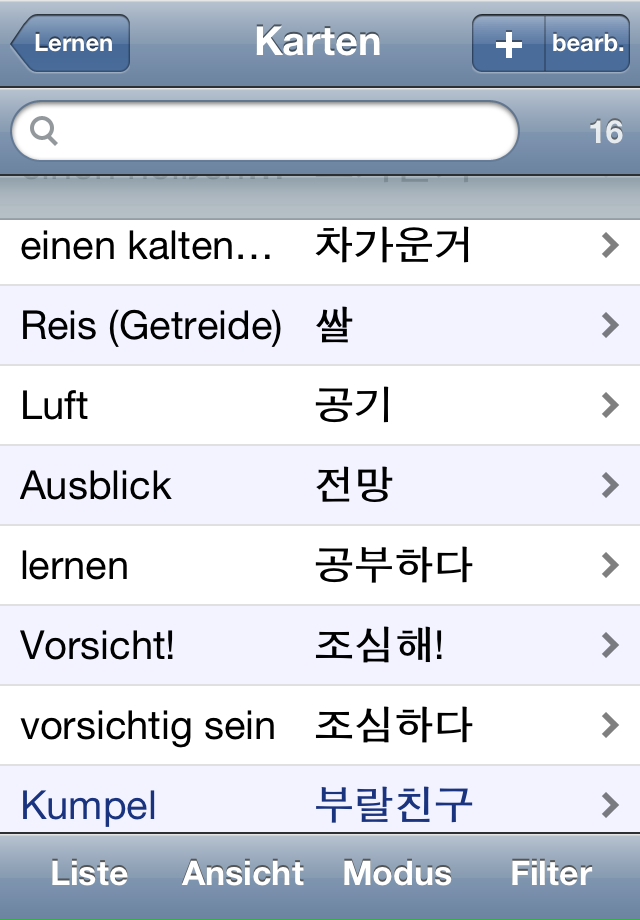The height and width of the screenshot is (920, 640).
Task: Open the Filter toolbar option
Action: [551, 874]
